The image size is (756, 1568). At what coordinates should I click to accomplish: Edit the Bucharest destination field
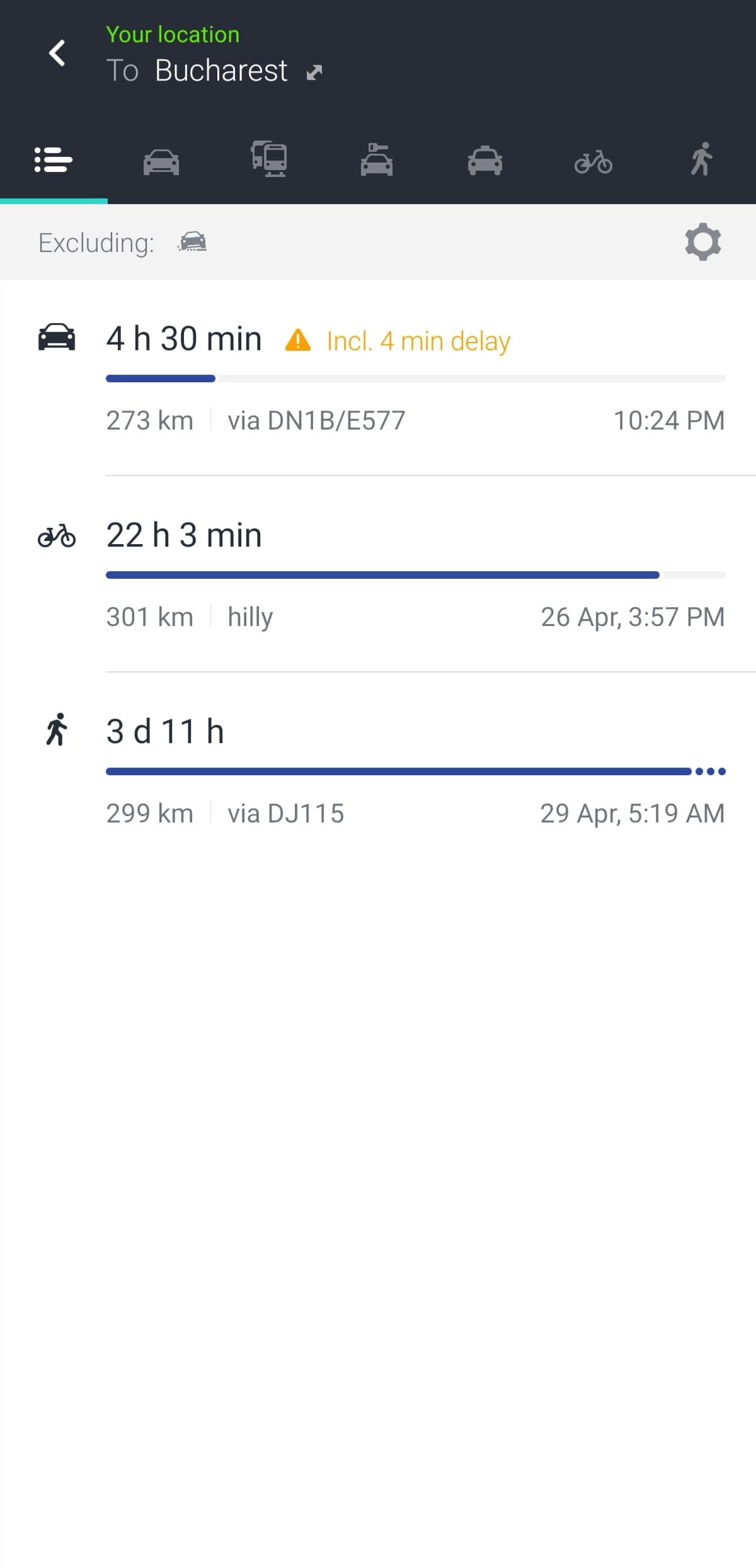coord(220,71)
